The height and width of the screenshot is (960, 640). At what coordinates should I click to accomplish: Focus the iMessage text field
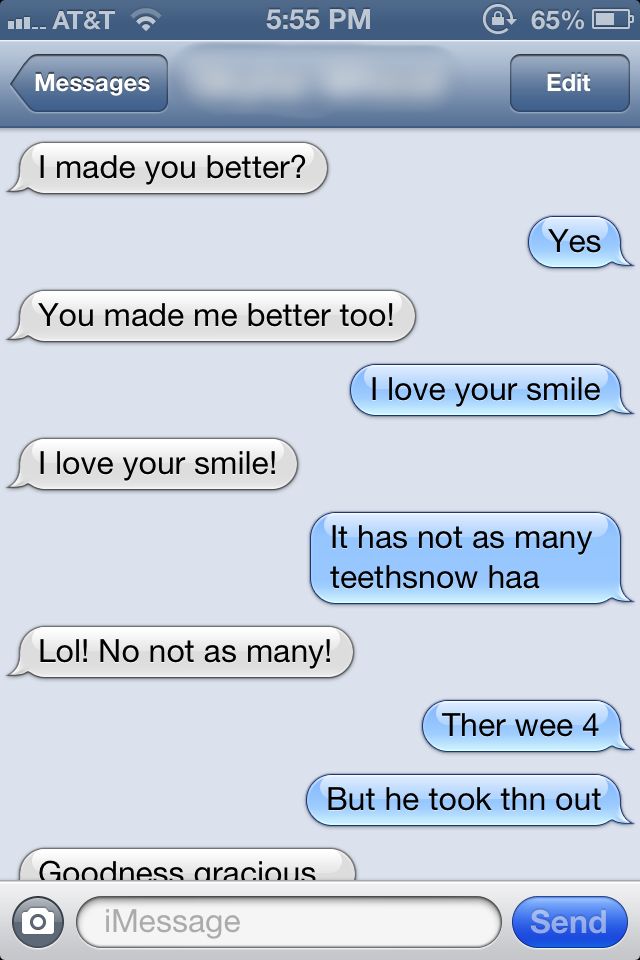click(288, 922)
